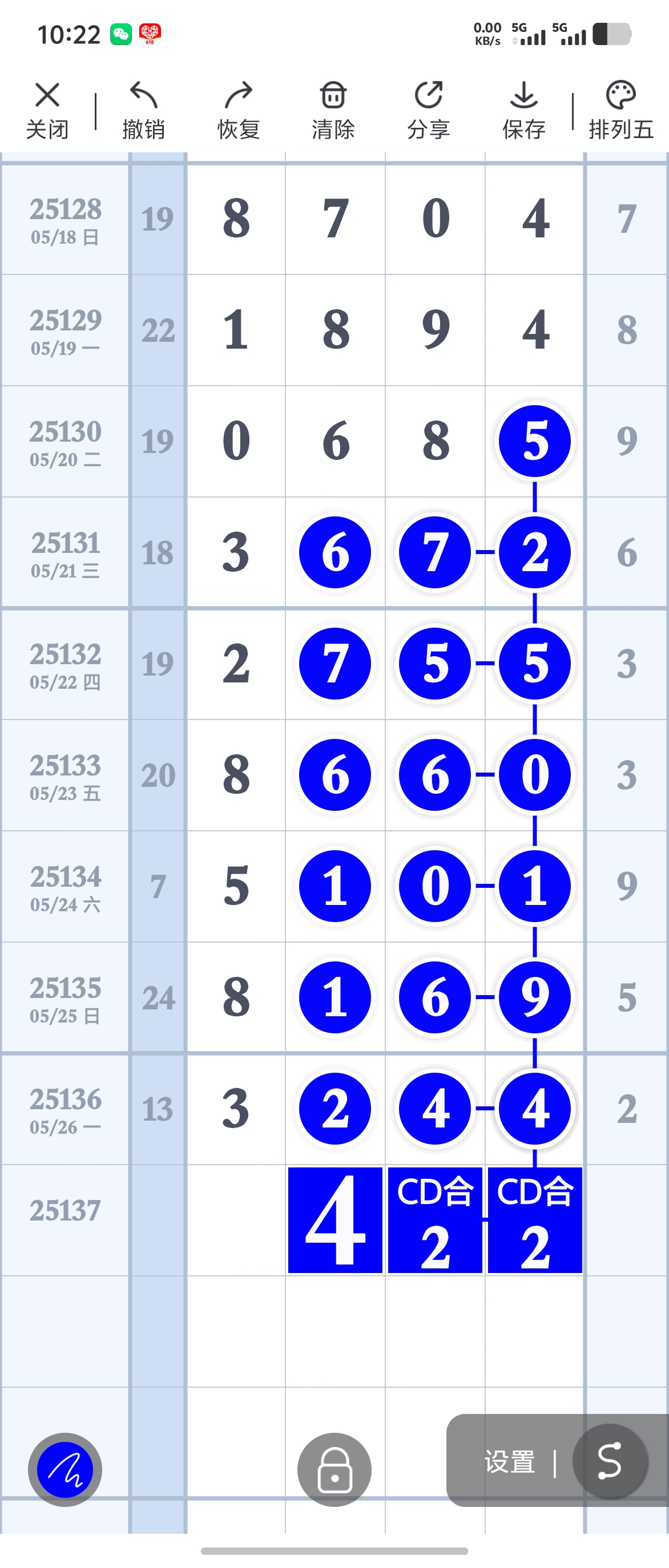Open the 排列五 palette option
This screenshot has width=669, height=1568.
click(621, 111)
